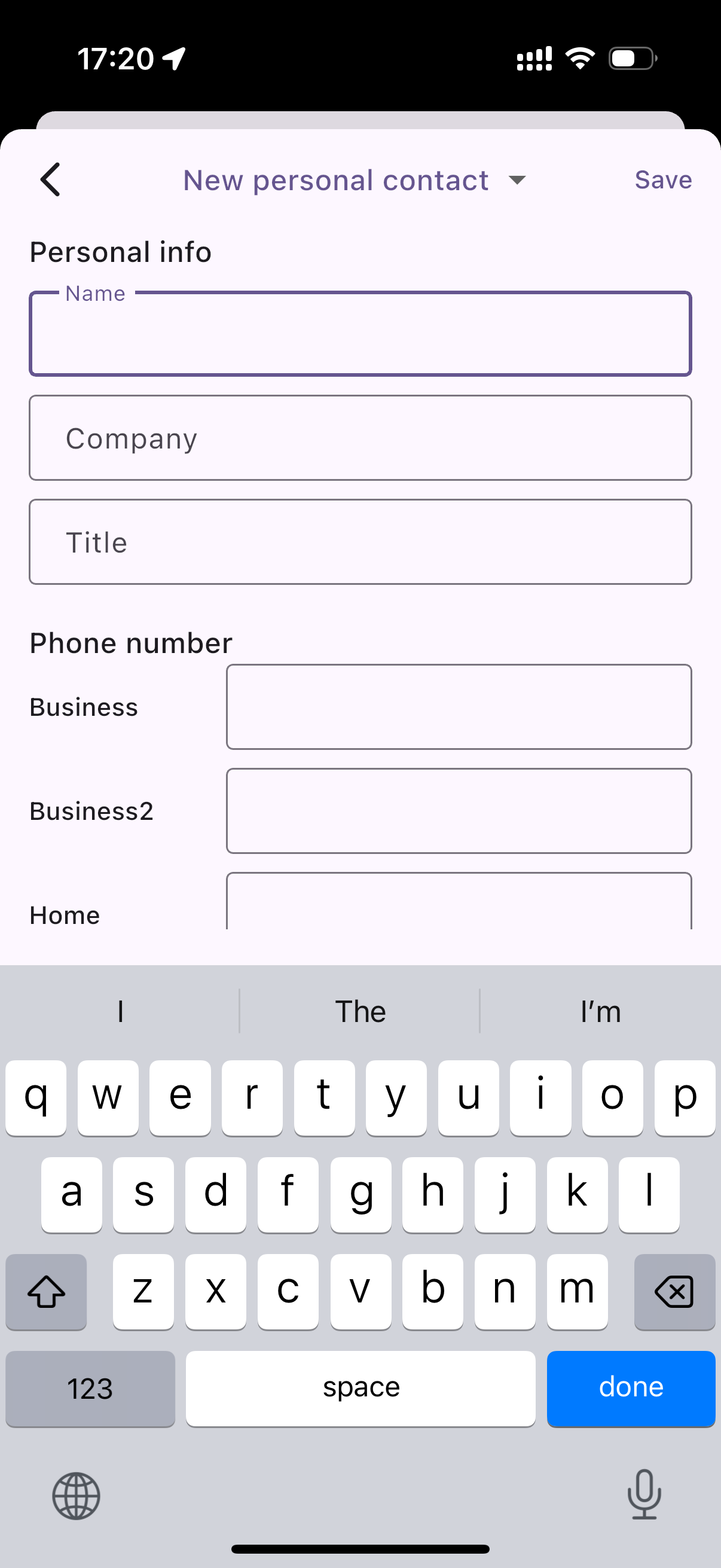
Task: Start dictation with the microphone key
Action: (x=644, y=1494)
